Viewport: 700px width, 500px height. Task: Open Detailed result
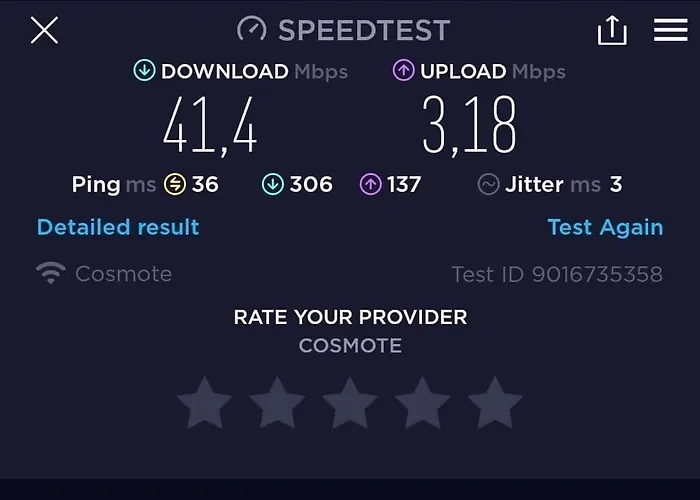(x=118, y=227)
